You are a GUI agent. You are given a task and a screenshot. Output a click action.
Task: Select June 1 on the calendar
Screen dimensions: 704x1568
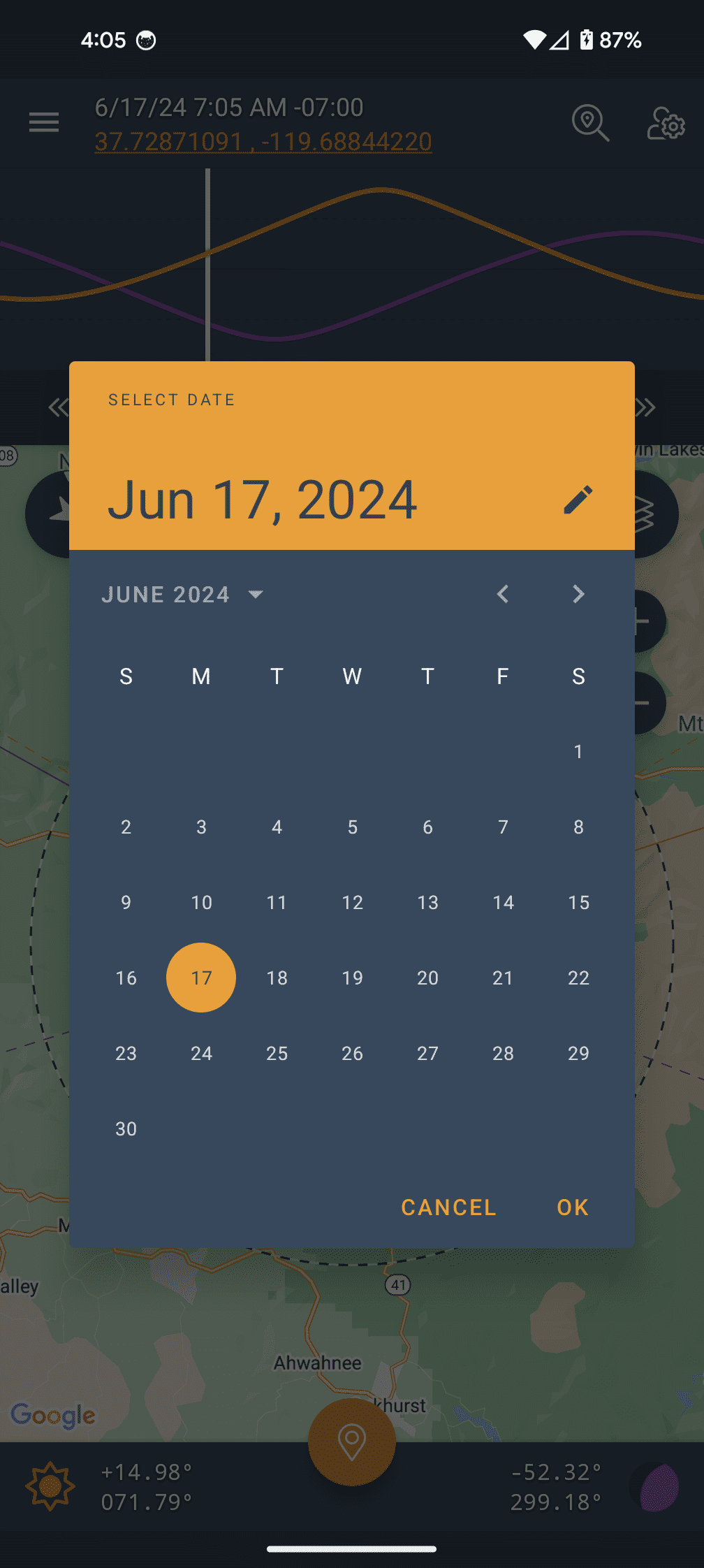point(578,752)
